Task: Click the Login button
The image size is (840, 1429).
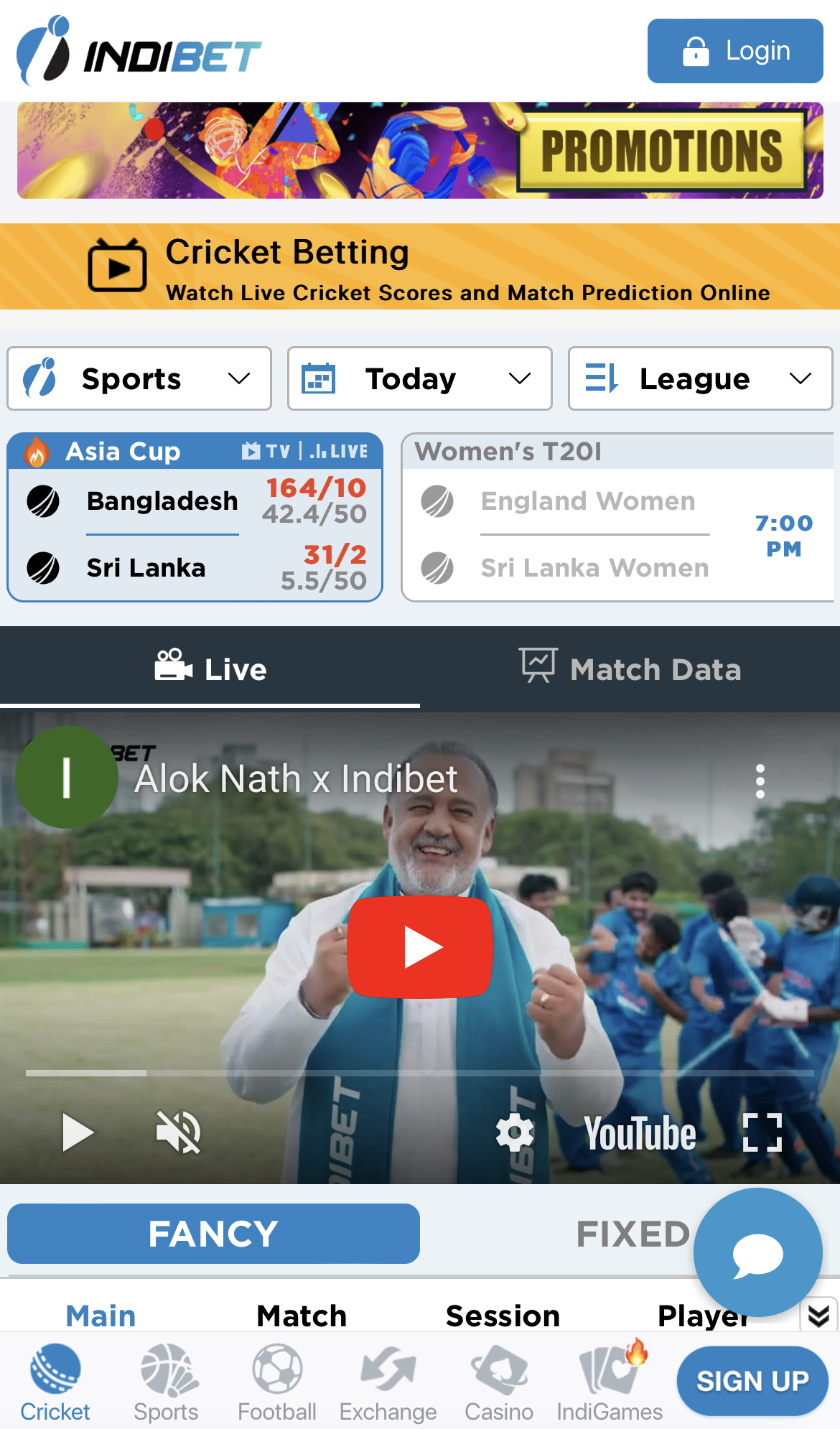Action: (x=734, y=50)
